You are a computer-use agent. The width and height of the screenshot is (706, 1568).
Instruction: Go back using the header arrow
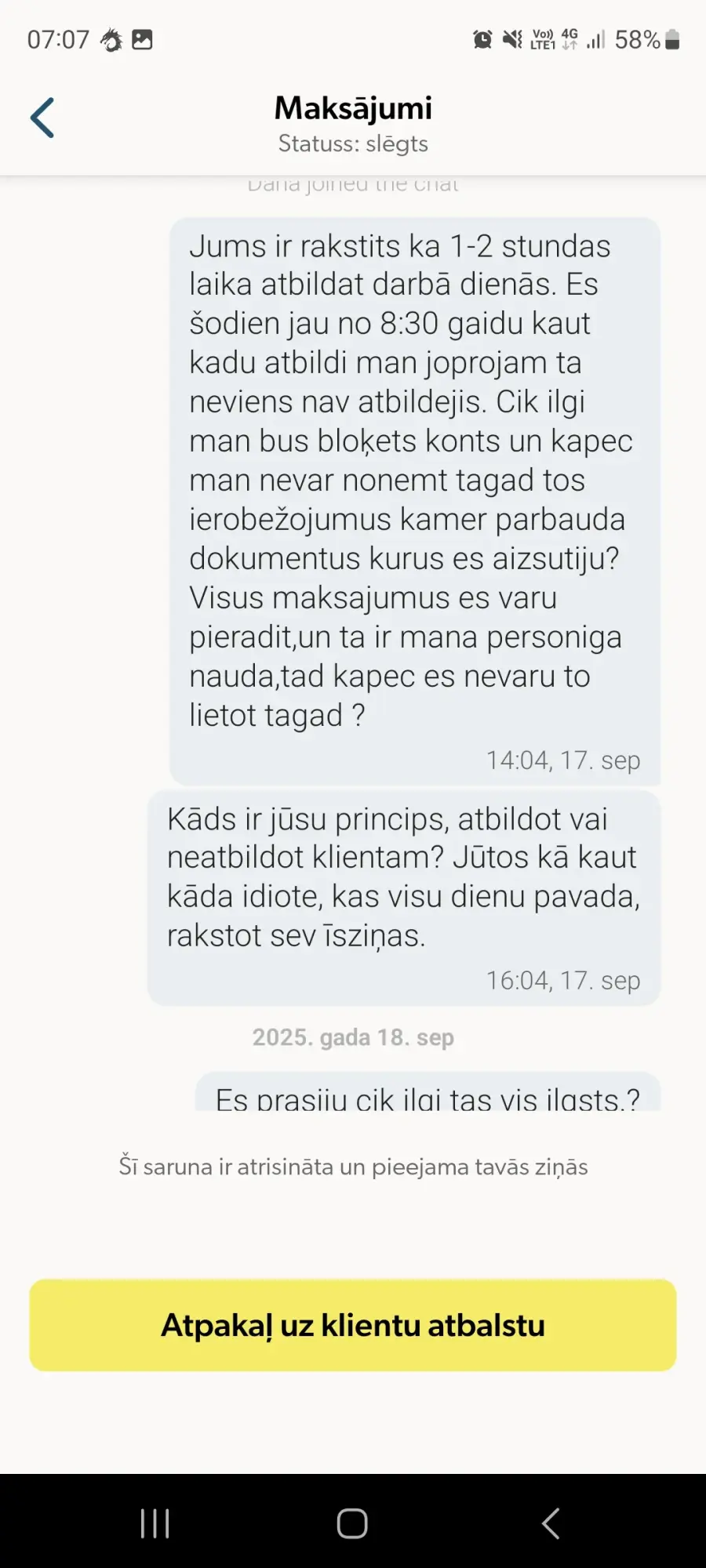coord(42,118)
